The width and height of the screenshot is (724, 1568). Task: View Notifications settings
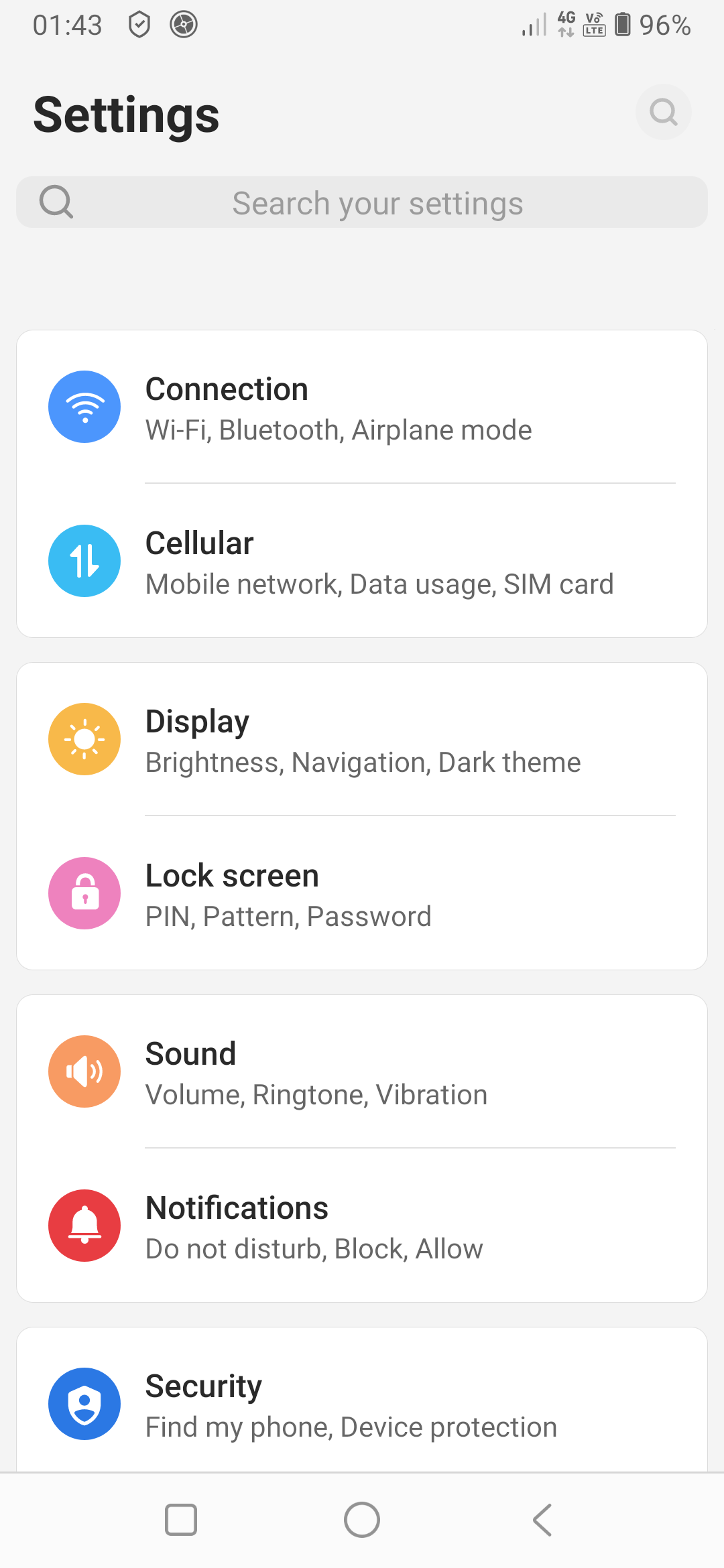pos(362,1226)
